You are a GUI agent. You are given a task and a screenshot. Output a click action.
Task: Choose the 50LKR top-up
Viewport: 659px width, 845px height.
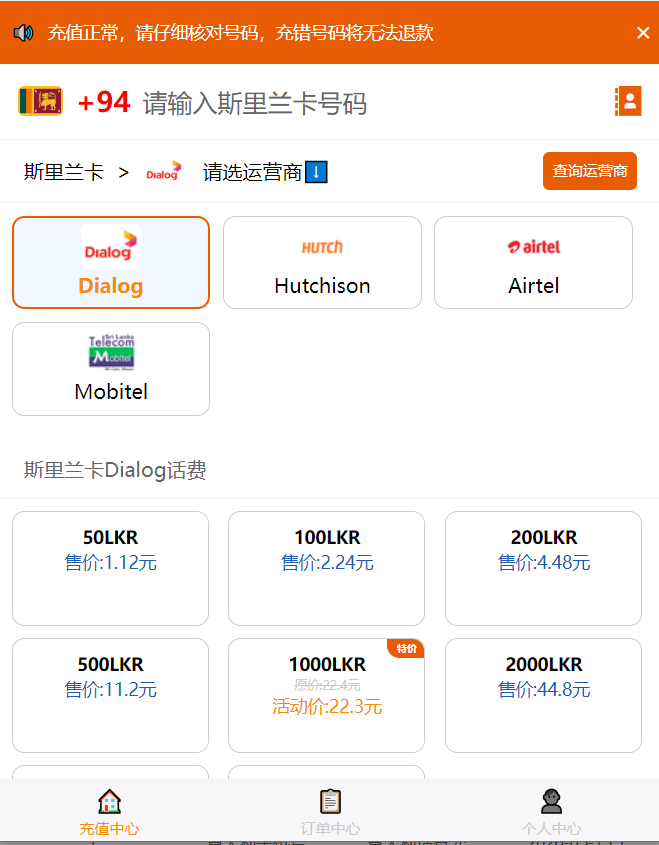[110, 569]
